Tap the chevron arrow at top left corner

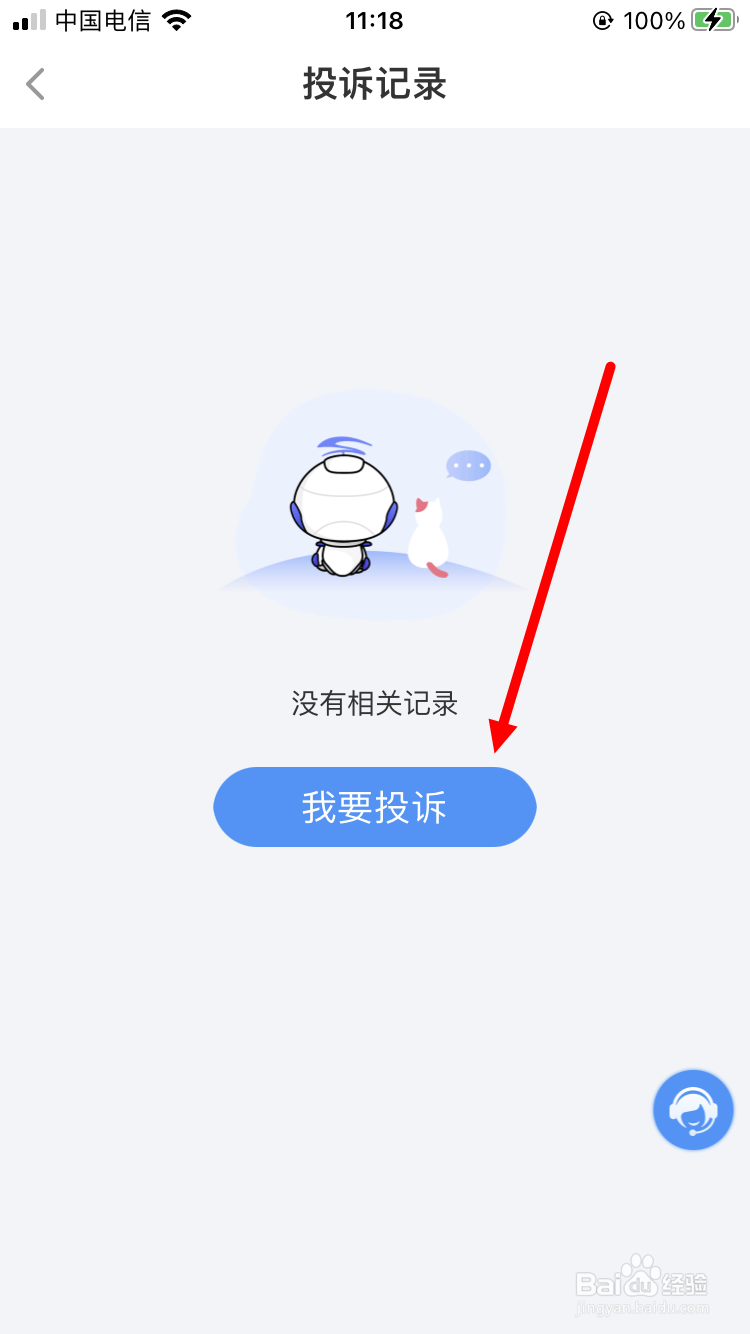tap(35, 84)
